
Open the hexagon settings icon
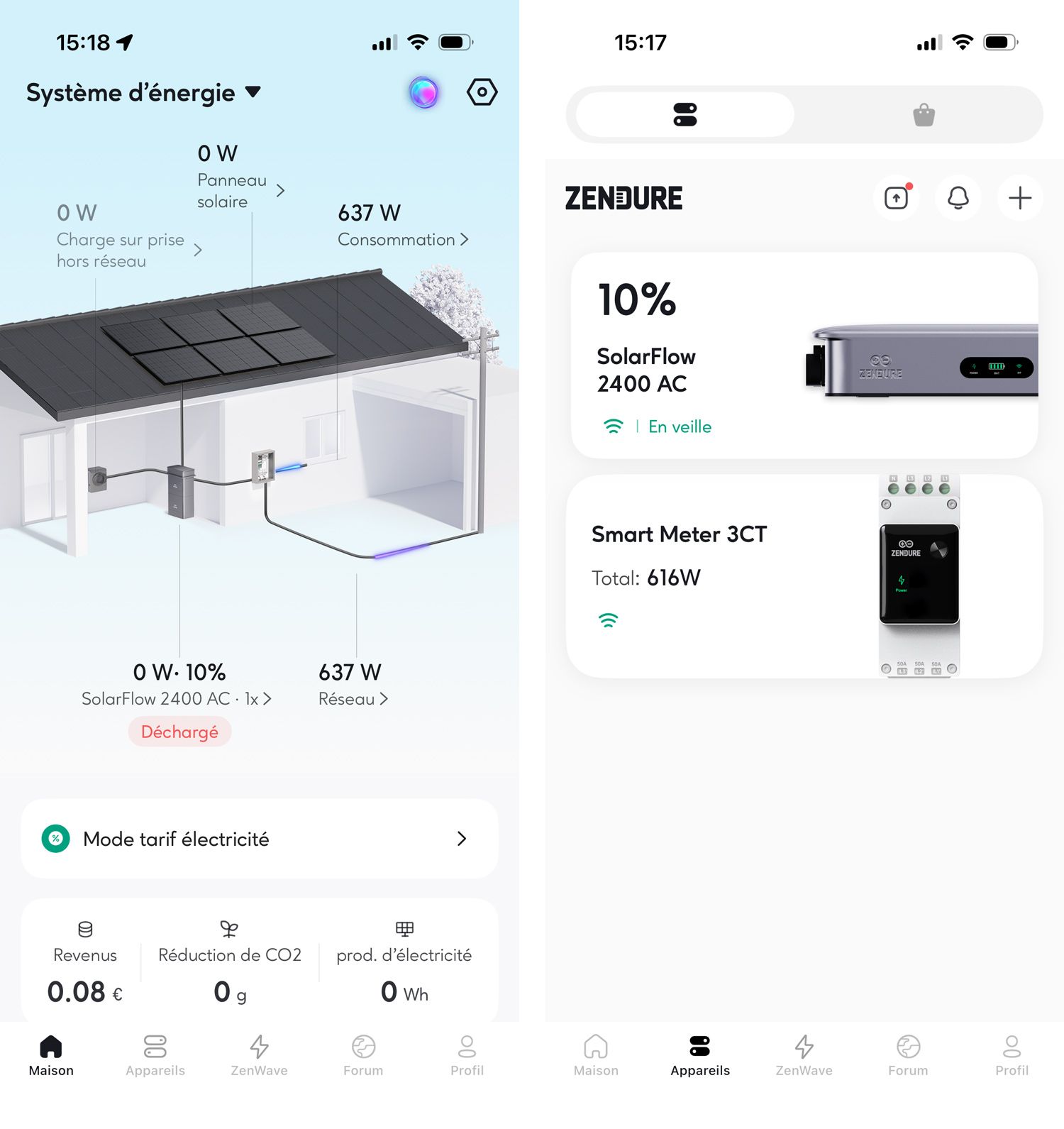click(482, 92)
